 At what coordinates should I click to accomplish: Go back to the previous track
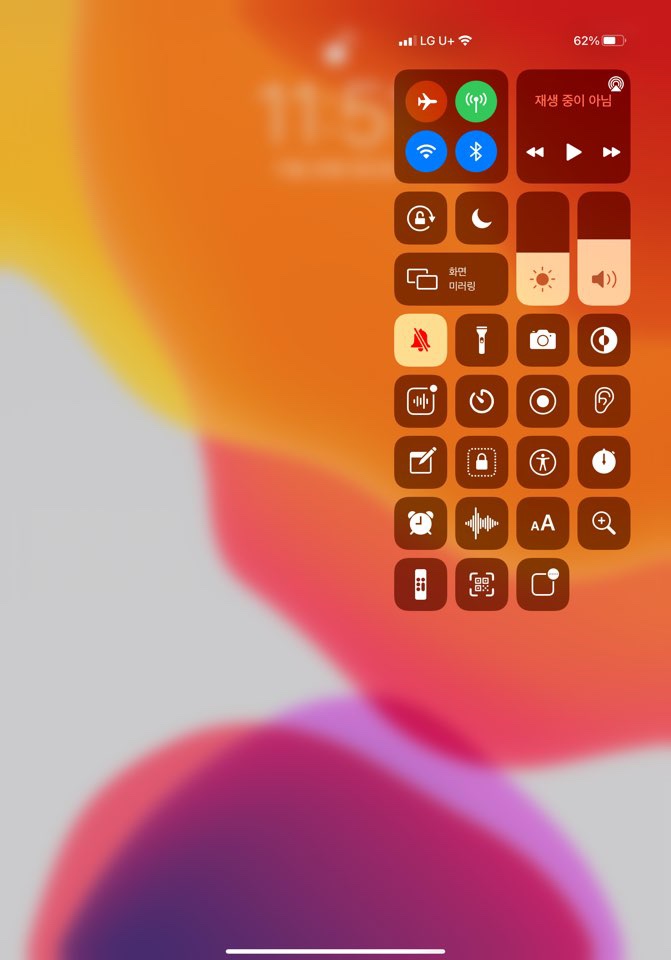(x=535, y=152)
